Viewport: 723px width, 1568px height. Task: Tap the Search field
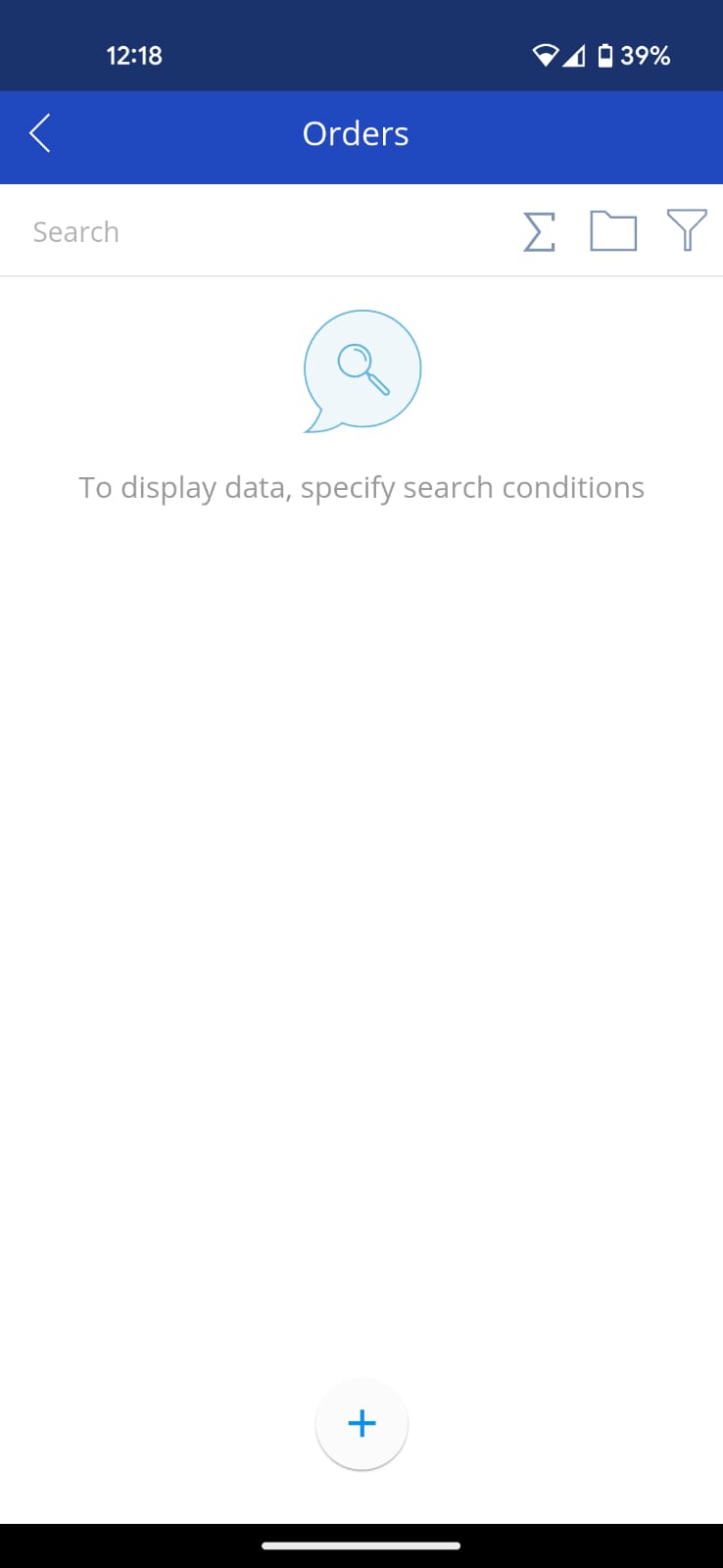coord(260,232)
